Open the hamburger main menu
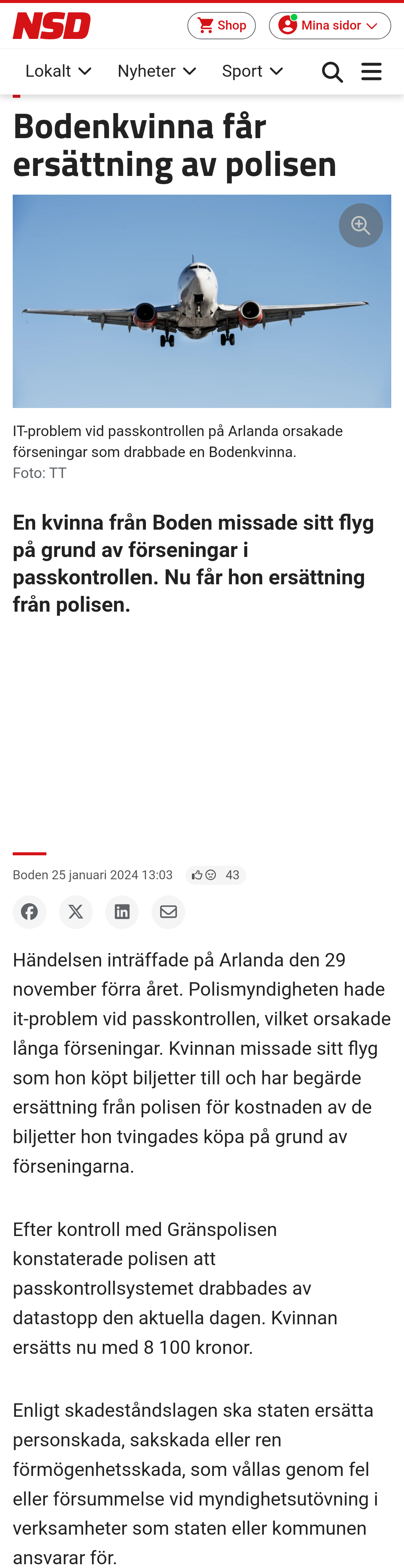Viewport: 404px width, 1568px height. pyautogui.click(x=371, y=72)
